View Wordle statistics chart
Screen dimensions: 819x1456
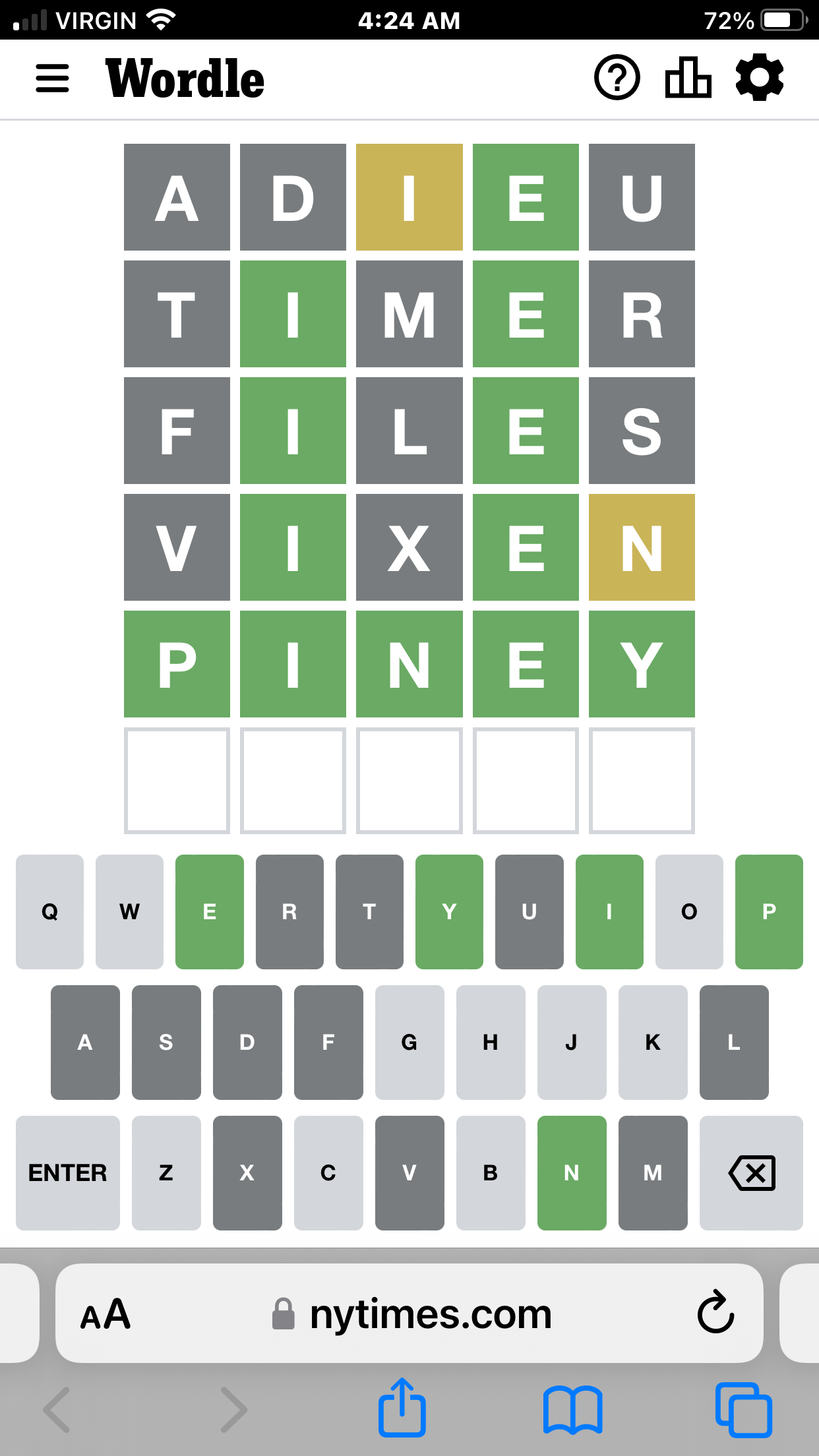pyautogui.click(x=688, y=78)
